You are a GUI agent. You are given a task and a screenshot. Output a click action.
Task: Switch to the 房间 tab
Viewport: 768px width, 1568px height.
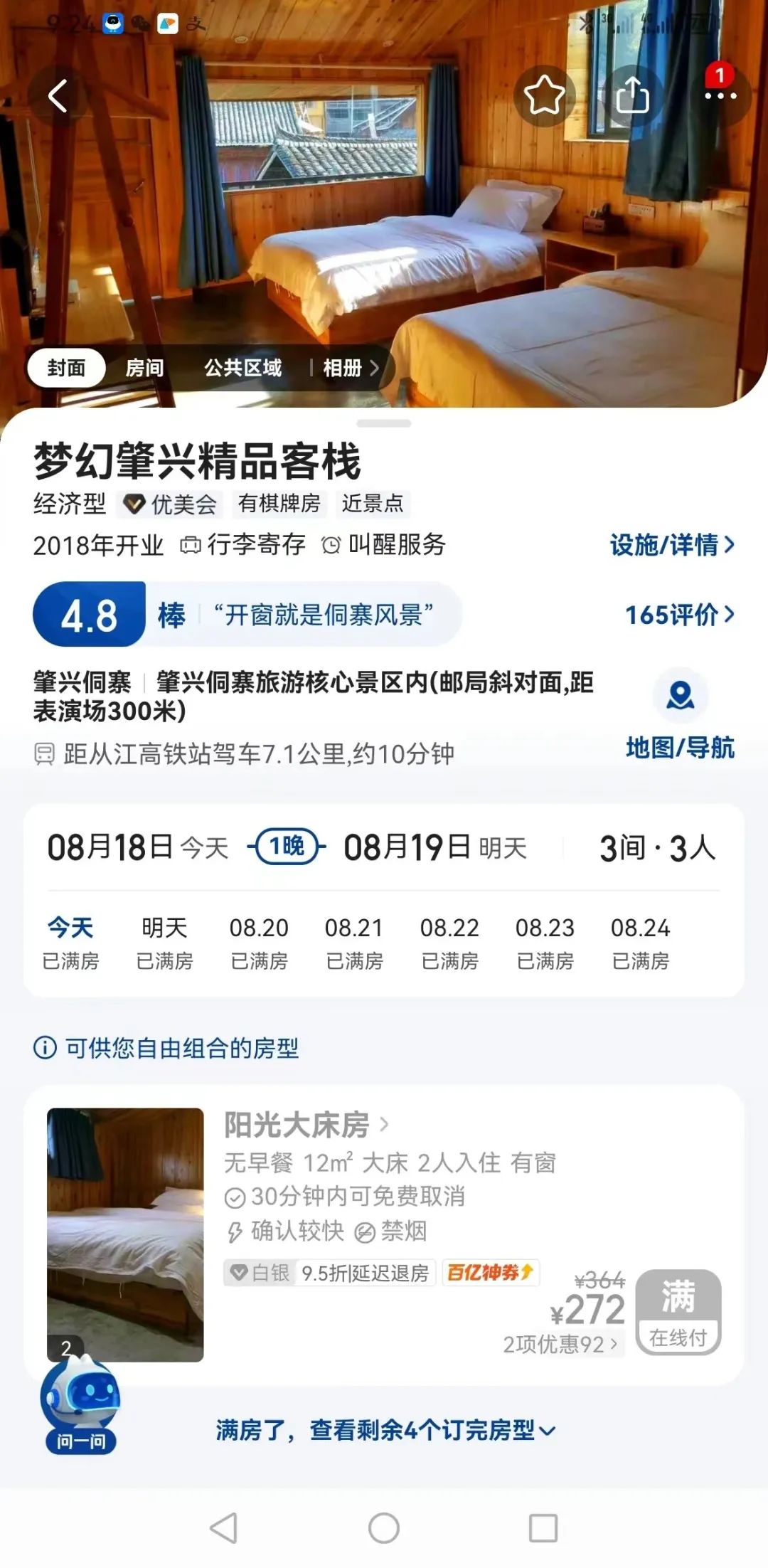(x=146, y=369)
